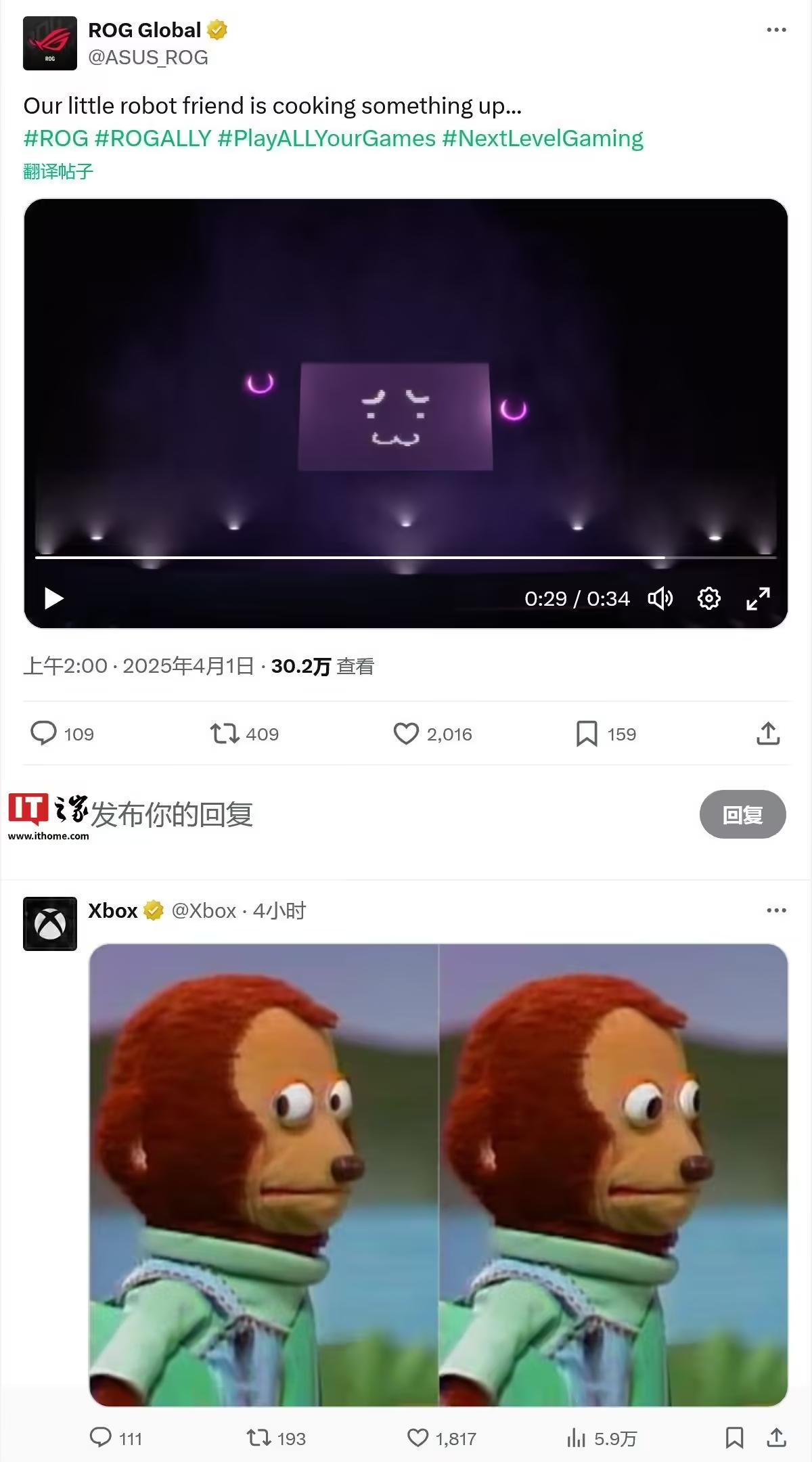Share the ROG Global post
The width and height of the screenshot is (812, 1462).
pyautogui.click(x=768, y=734)
